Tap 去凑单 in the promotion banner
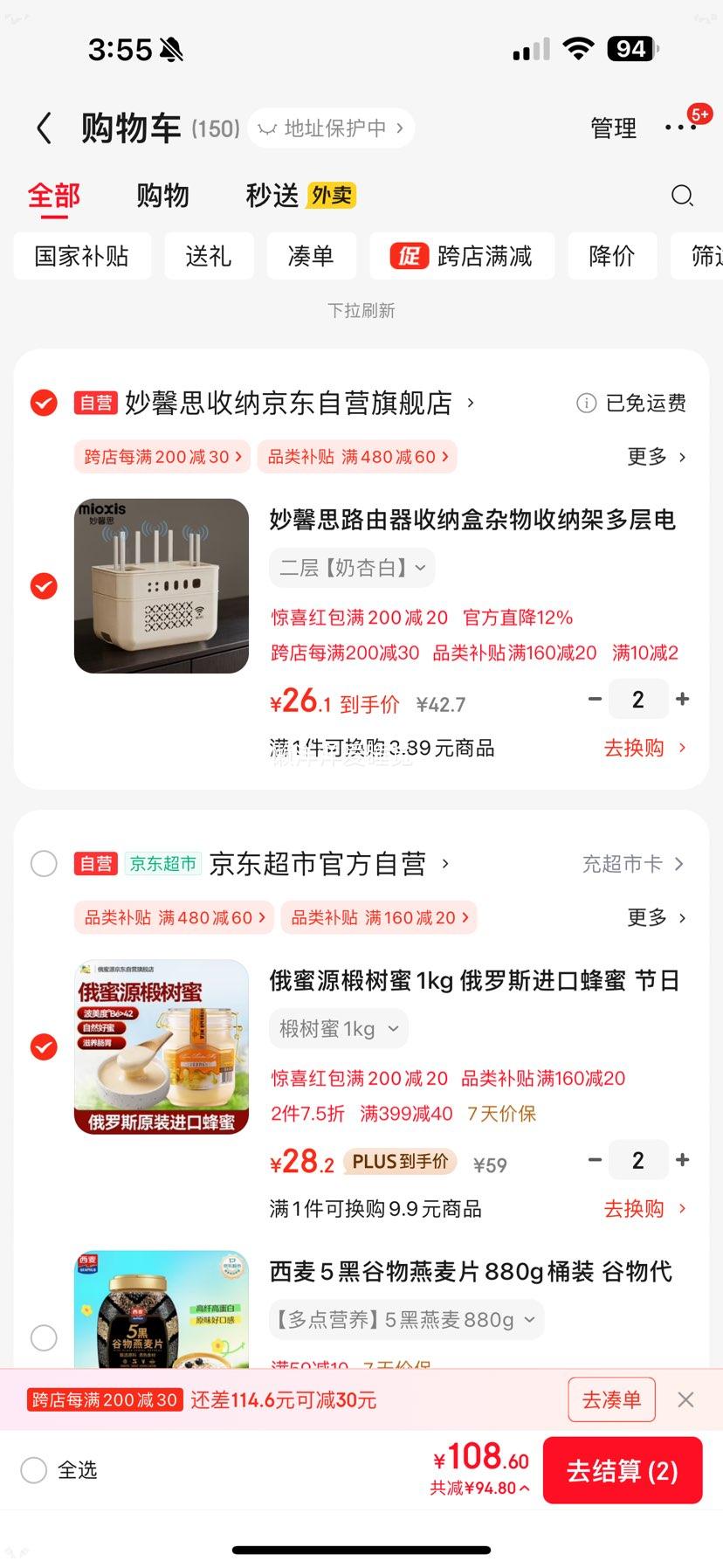723x1568 pixels. pyautogui.click(x=611, y=1399)
